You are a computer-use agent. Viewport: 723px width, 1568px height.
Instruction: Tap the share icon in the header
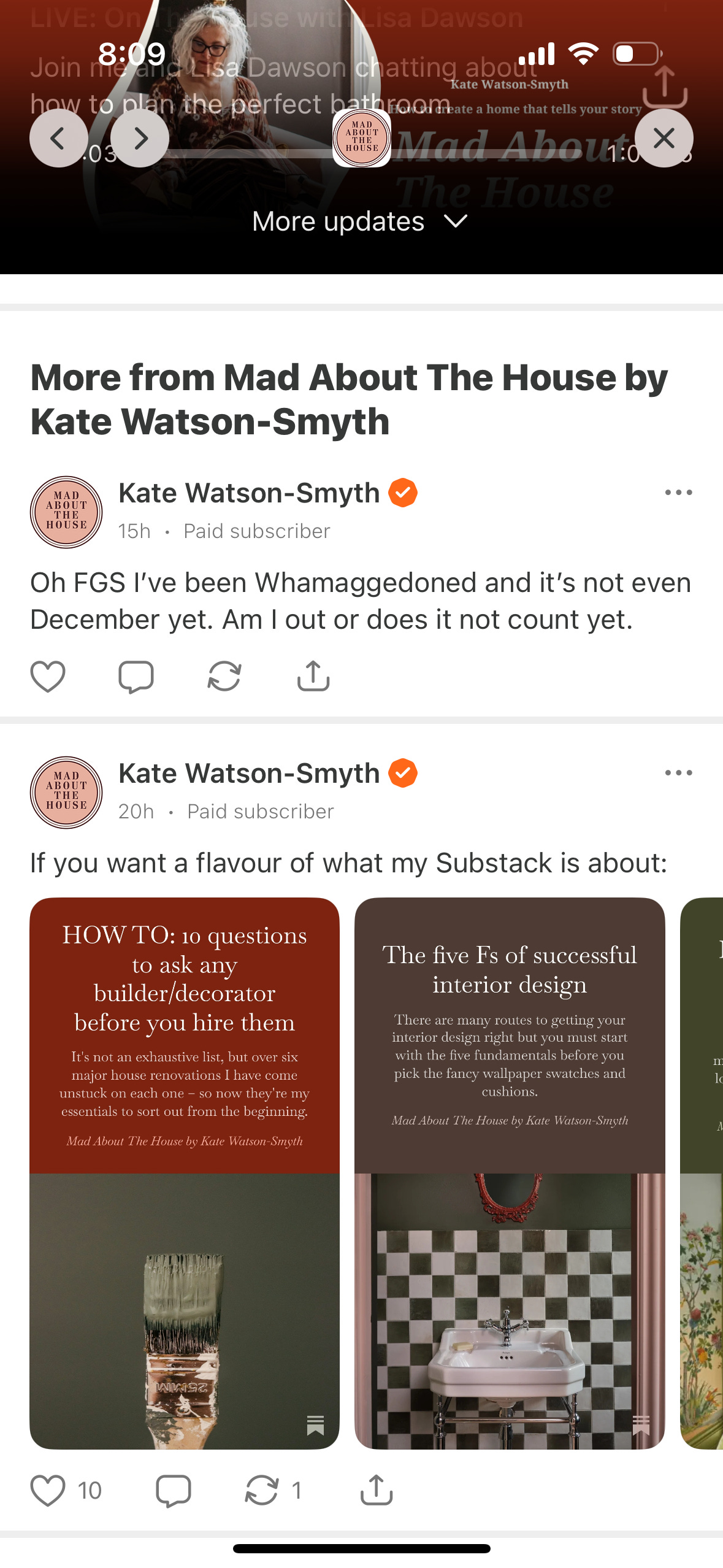[x=665, y=88]
